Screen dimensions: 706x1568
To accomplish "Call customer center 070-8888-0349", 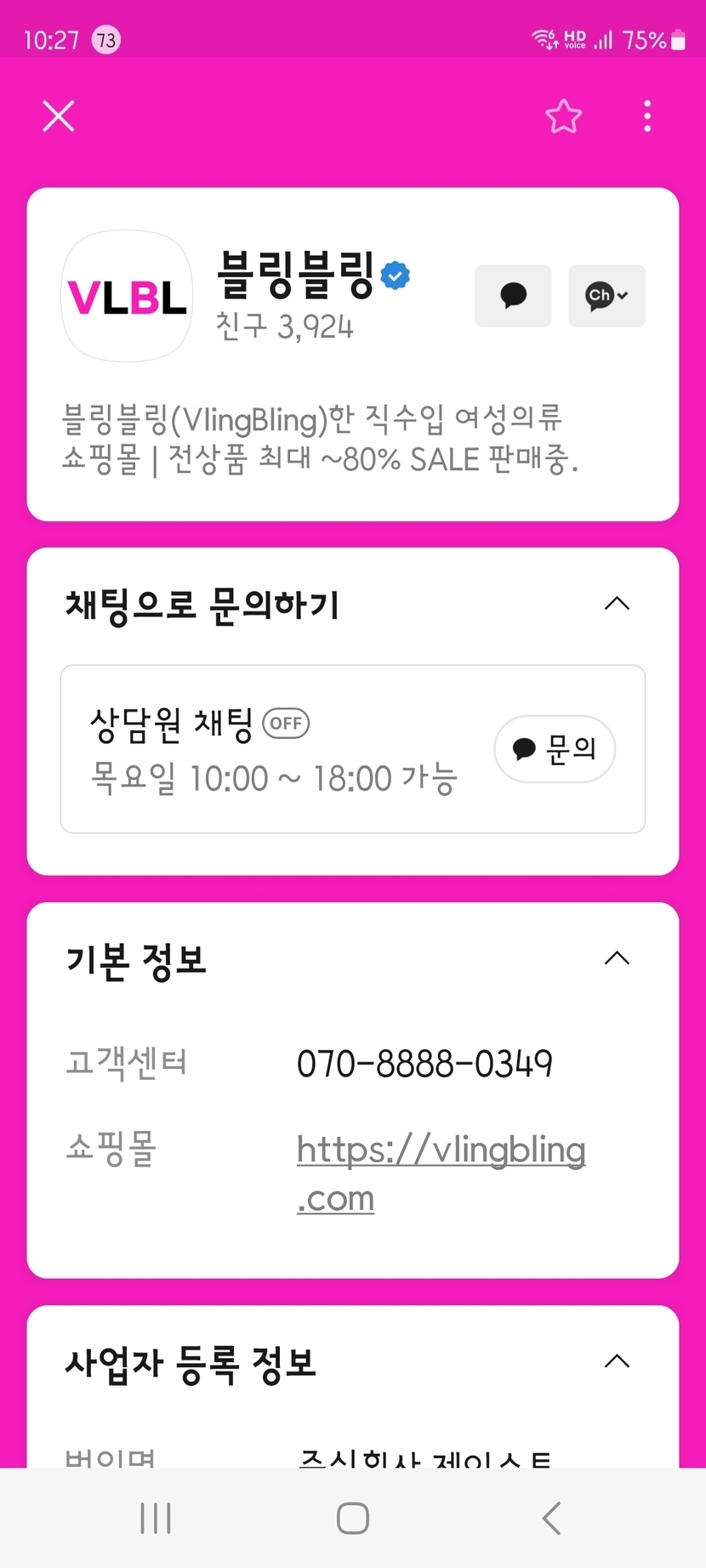I will pyautogui.click(x=424, y=1064).
